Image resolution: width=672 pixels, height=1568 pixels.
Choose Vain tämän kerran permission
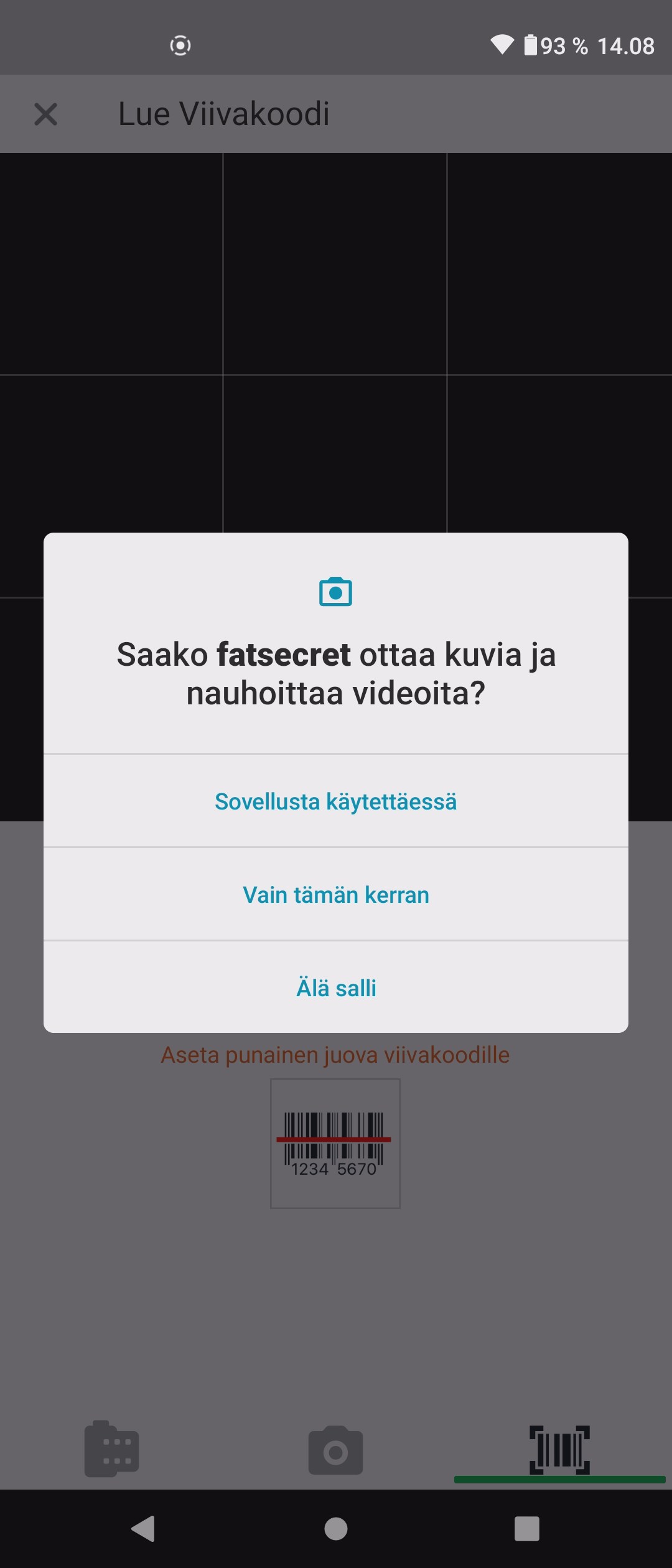(336, 895)
